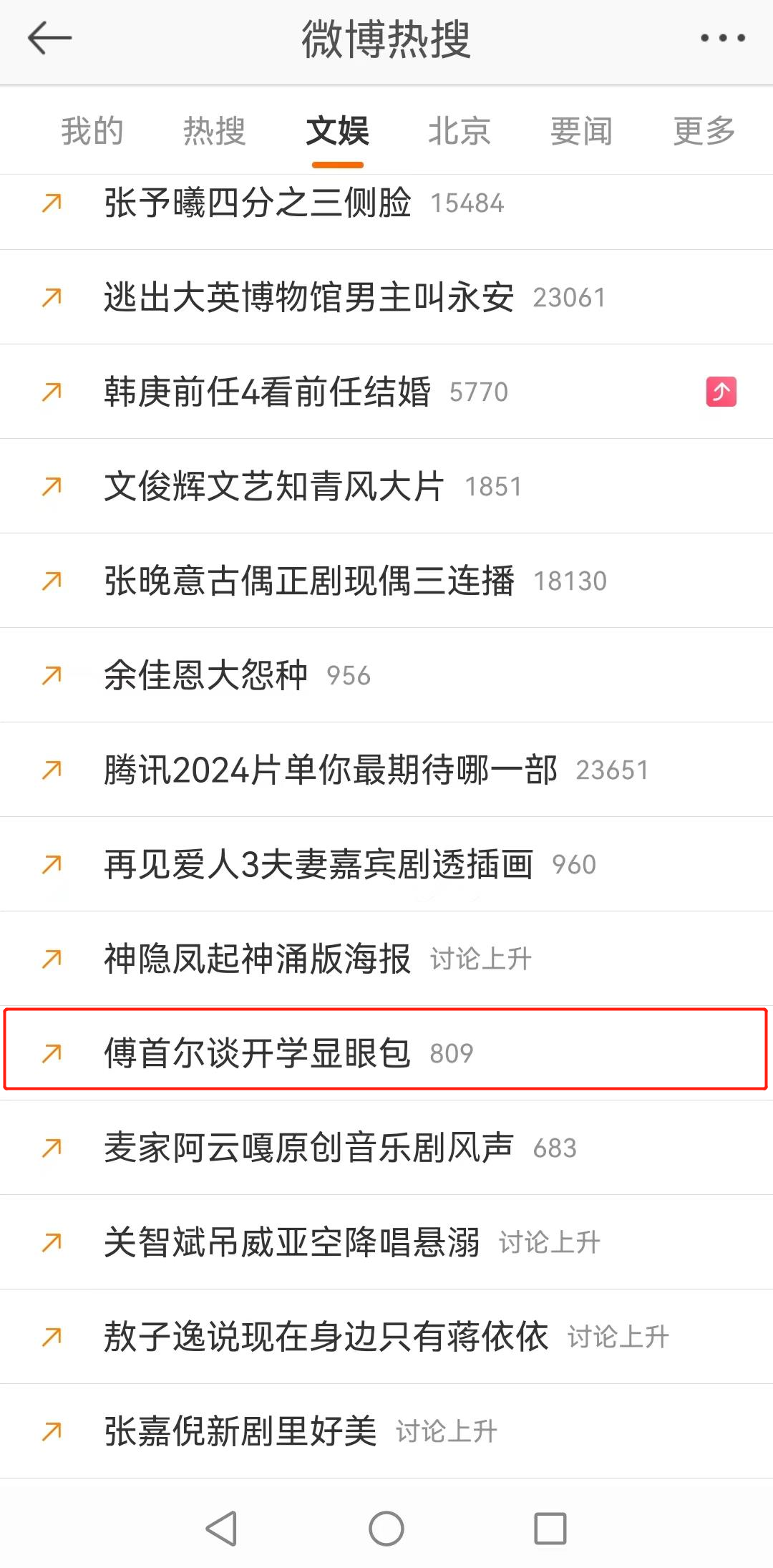Select the 北京 tab
The width and height of the screenshot is (773, 1568).
[x=459, y=131]
